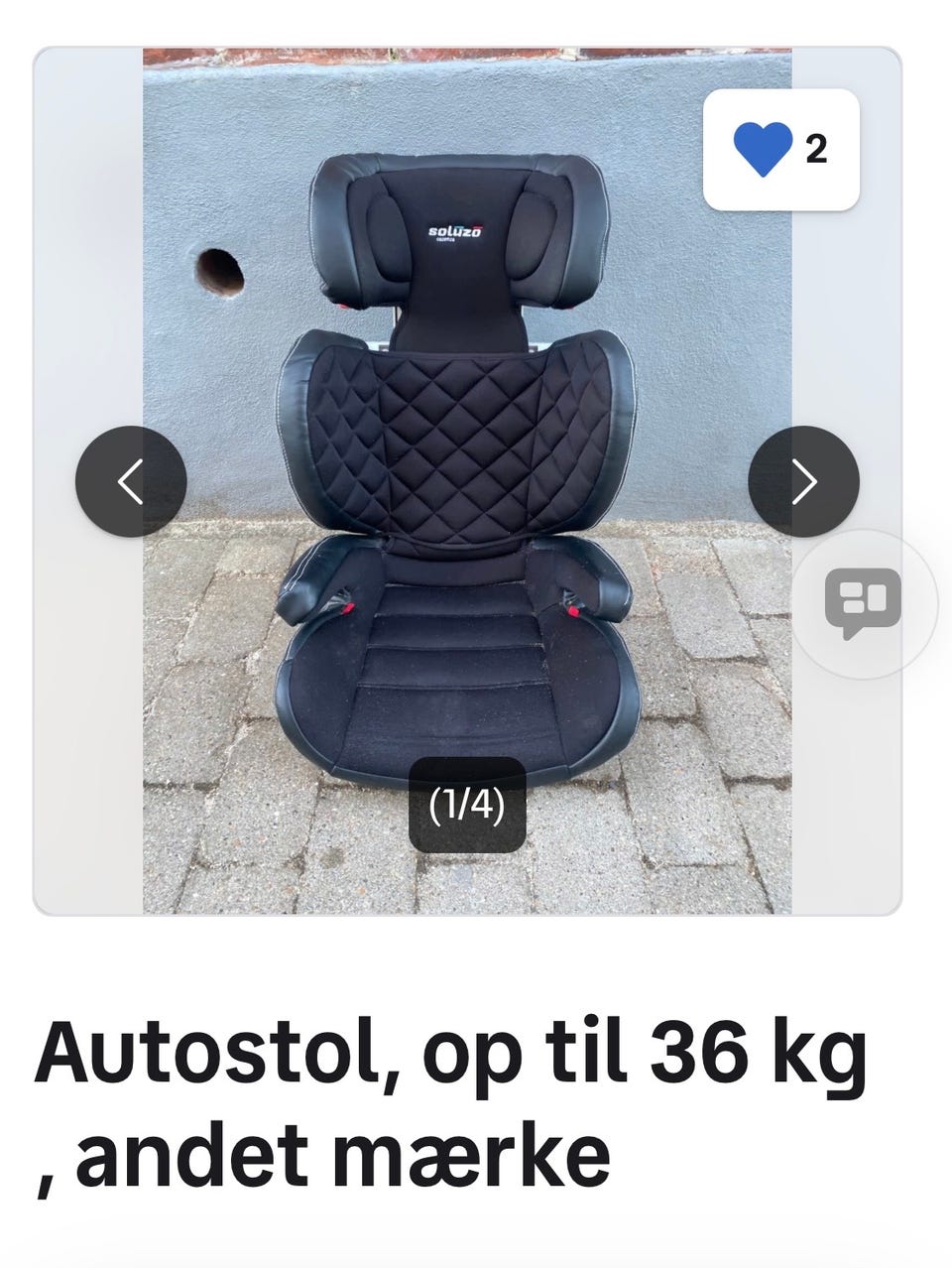The width and height of the screenshot is (952, 1268).
Task: Go to the next listing photo
Action: coord(803,481)
